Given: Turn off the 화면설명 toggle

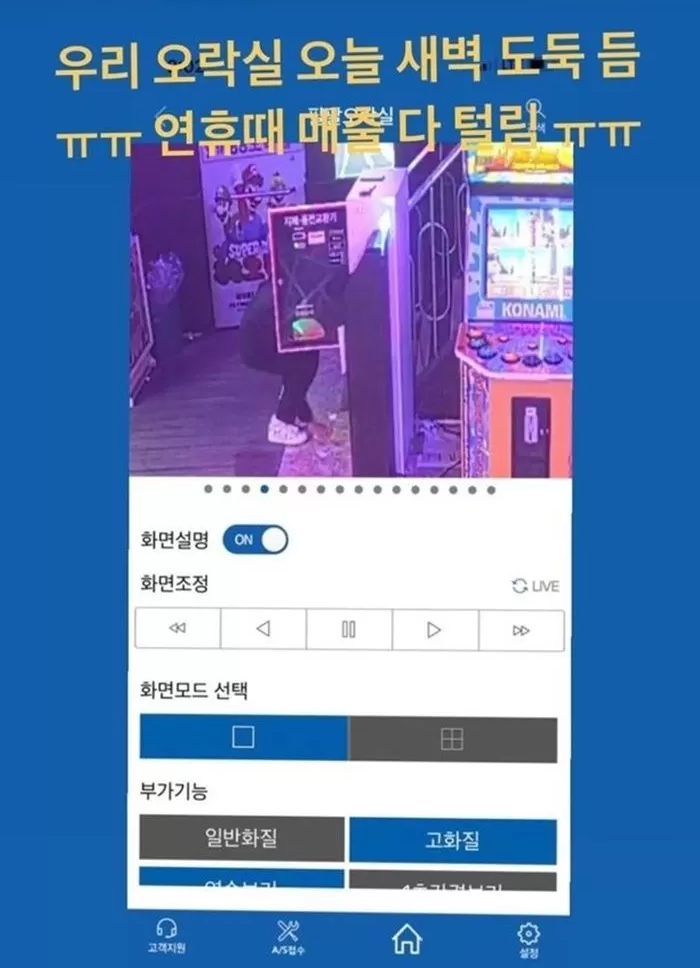Looking at the screenshot, I should 255,539.
